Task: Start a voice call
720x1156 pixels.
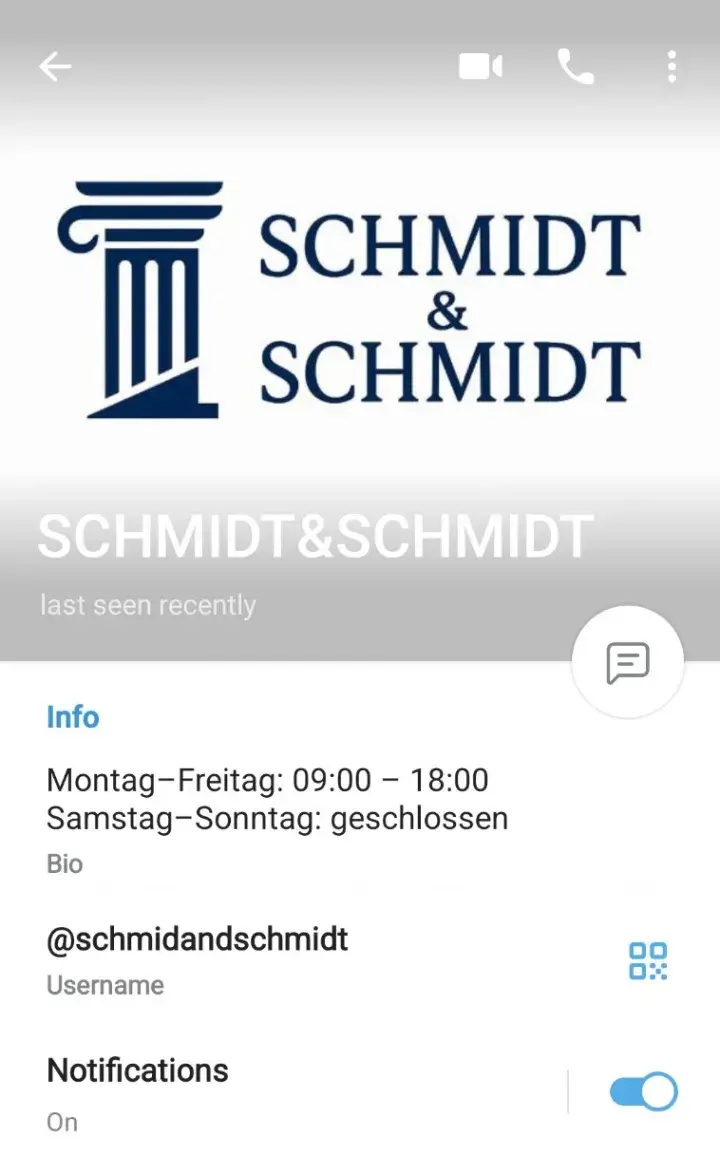Action: (x=575, y=67)
